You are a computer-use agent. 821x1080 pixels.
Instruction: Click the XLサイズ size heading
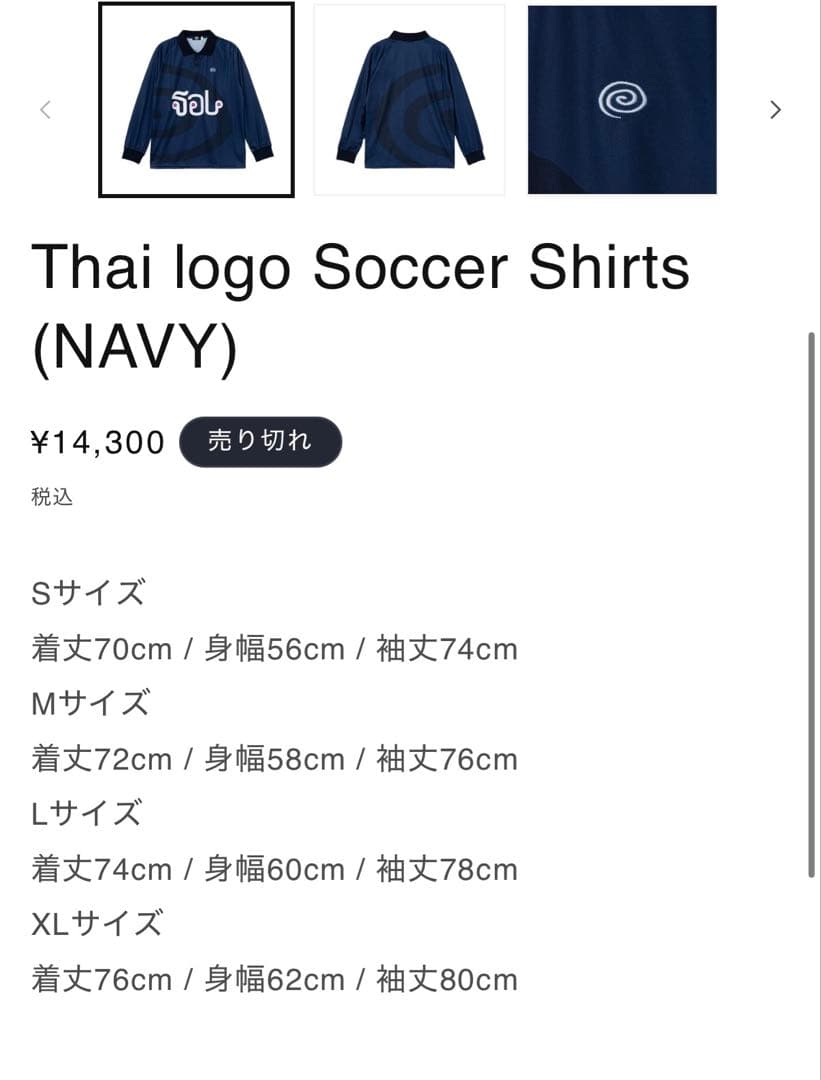tap(95, 923)
